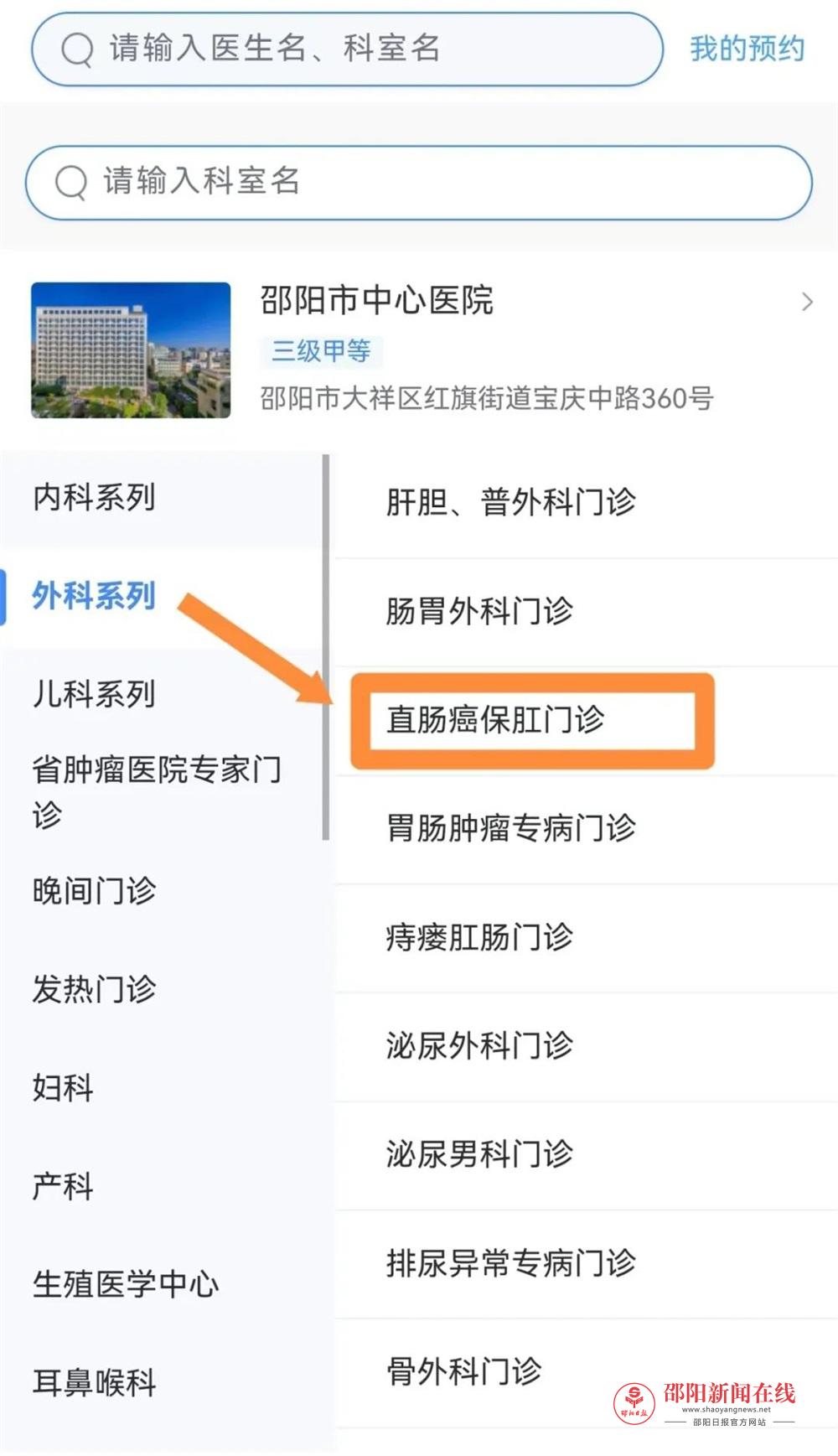Select the 外科系列 category
The image size is (838, 1456).
pos(163,596)
